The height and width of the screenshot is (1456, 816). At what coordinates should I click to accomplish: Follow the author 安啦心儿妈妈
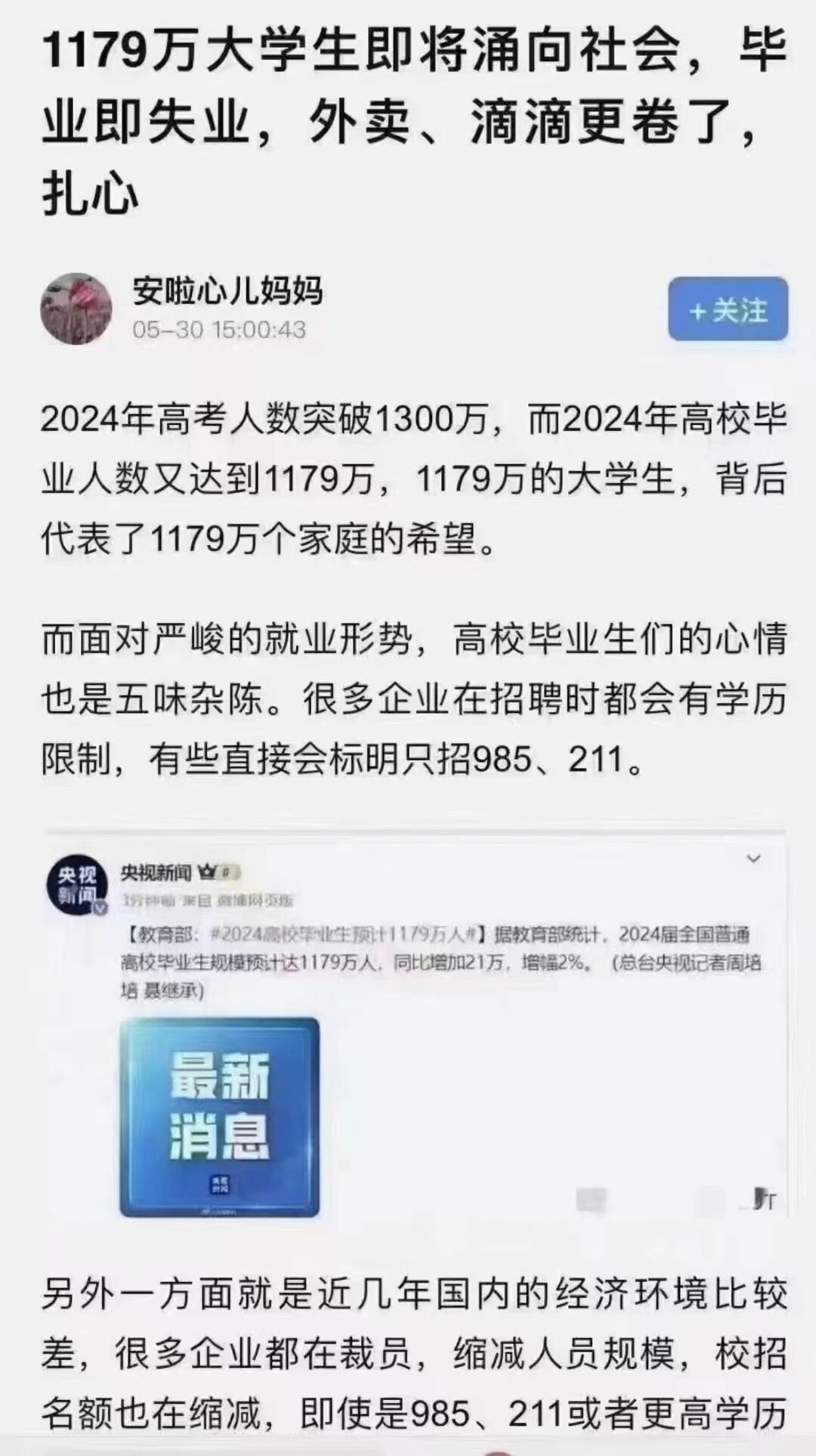pyautogui.click(x=728, y=309)
